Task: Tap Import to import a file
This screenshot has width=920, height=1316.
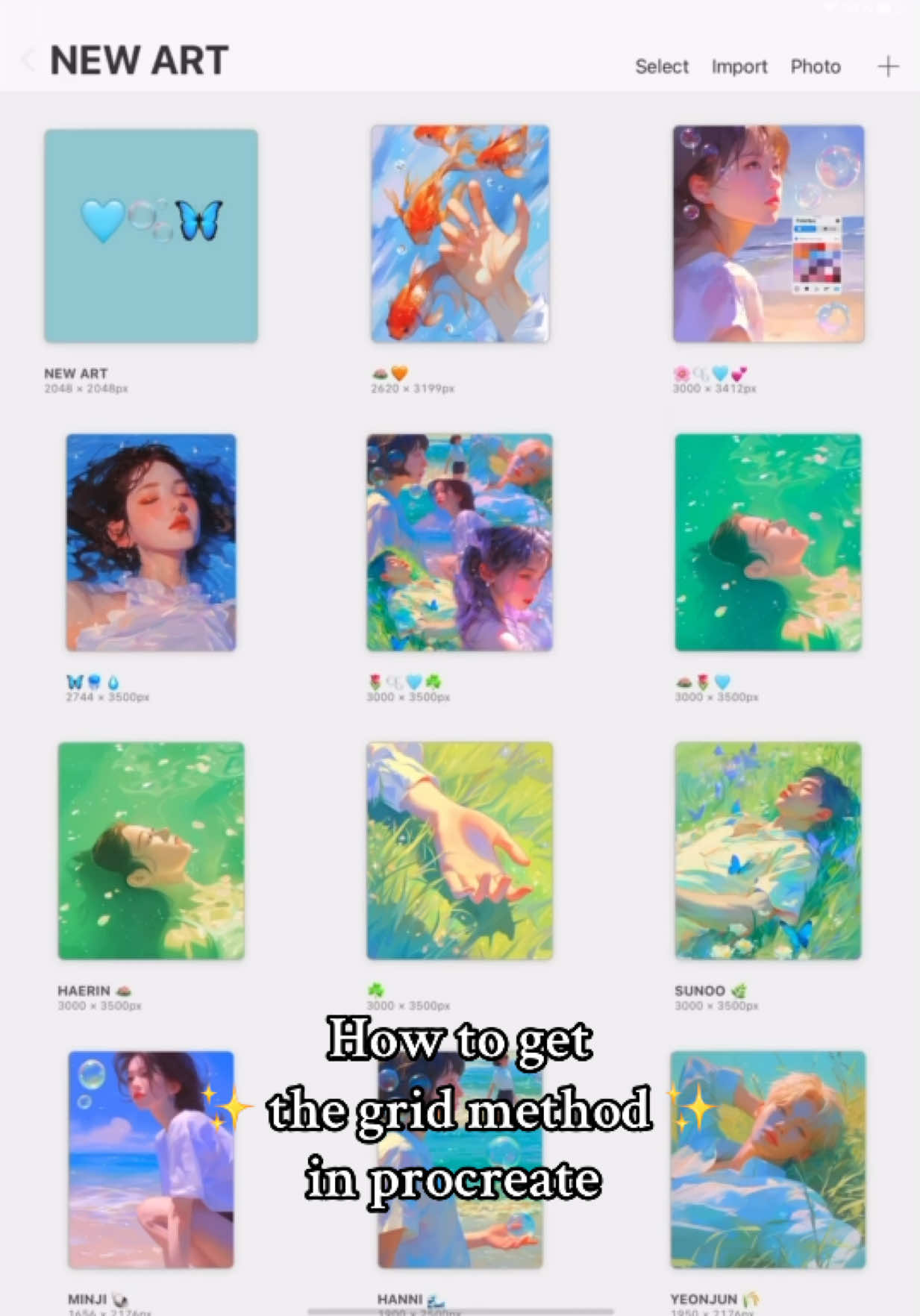Action: point(739,66)
